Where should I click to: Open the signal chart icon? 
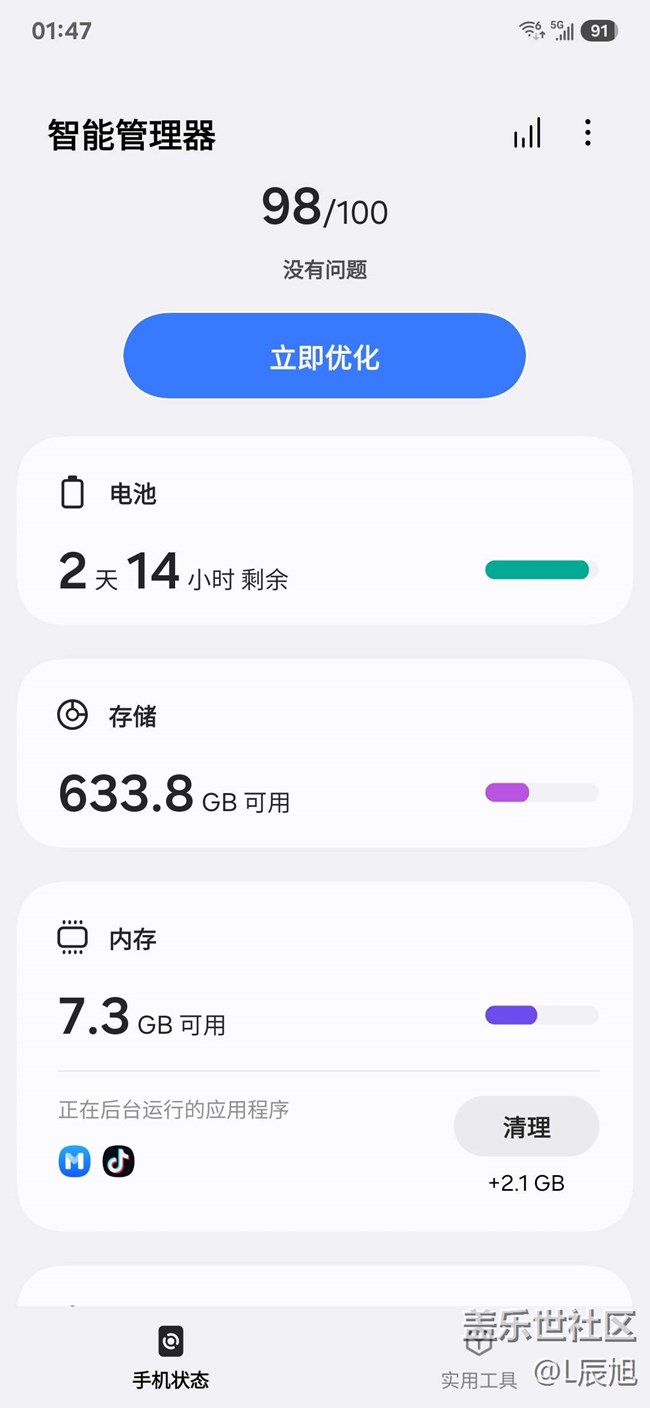pos(527,133)
